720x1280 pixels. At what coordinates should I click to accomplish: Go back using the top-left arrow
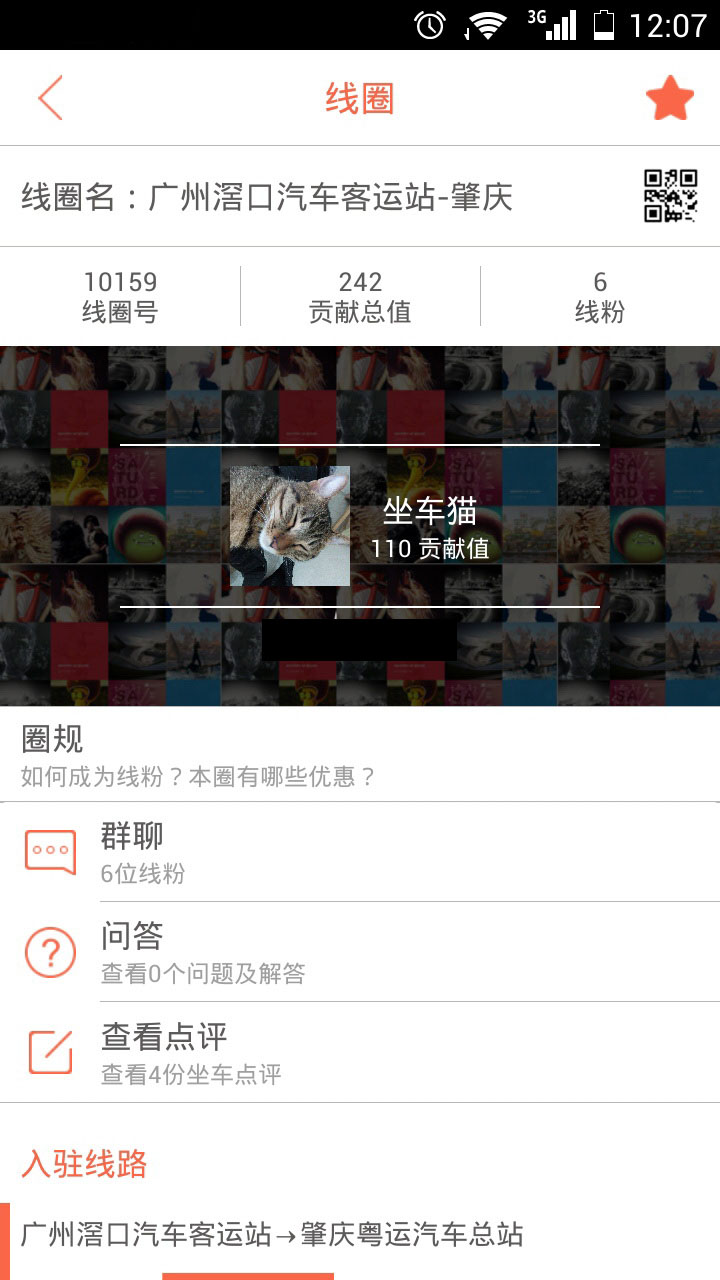click(50, 98)
